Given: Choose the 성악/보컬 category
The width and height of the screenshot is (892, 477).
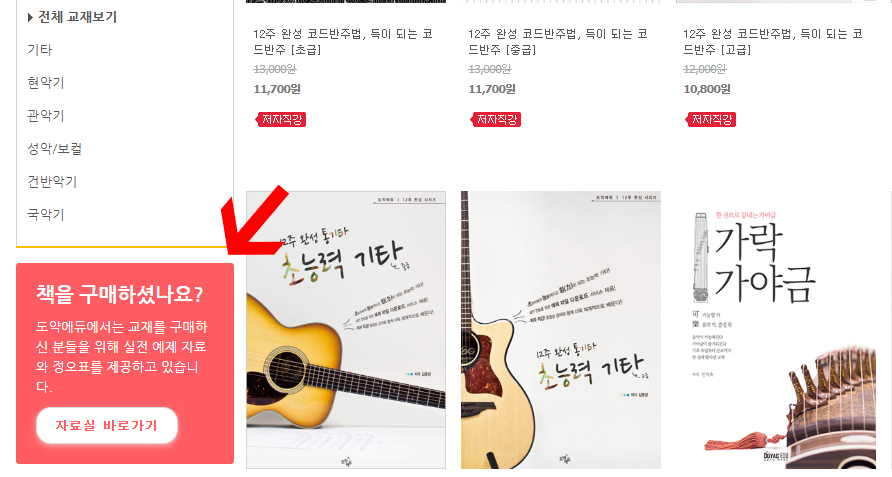Looking at the screenshot, I should pos(55,149).
